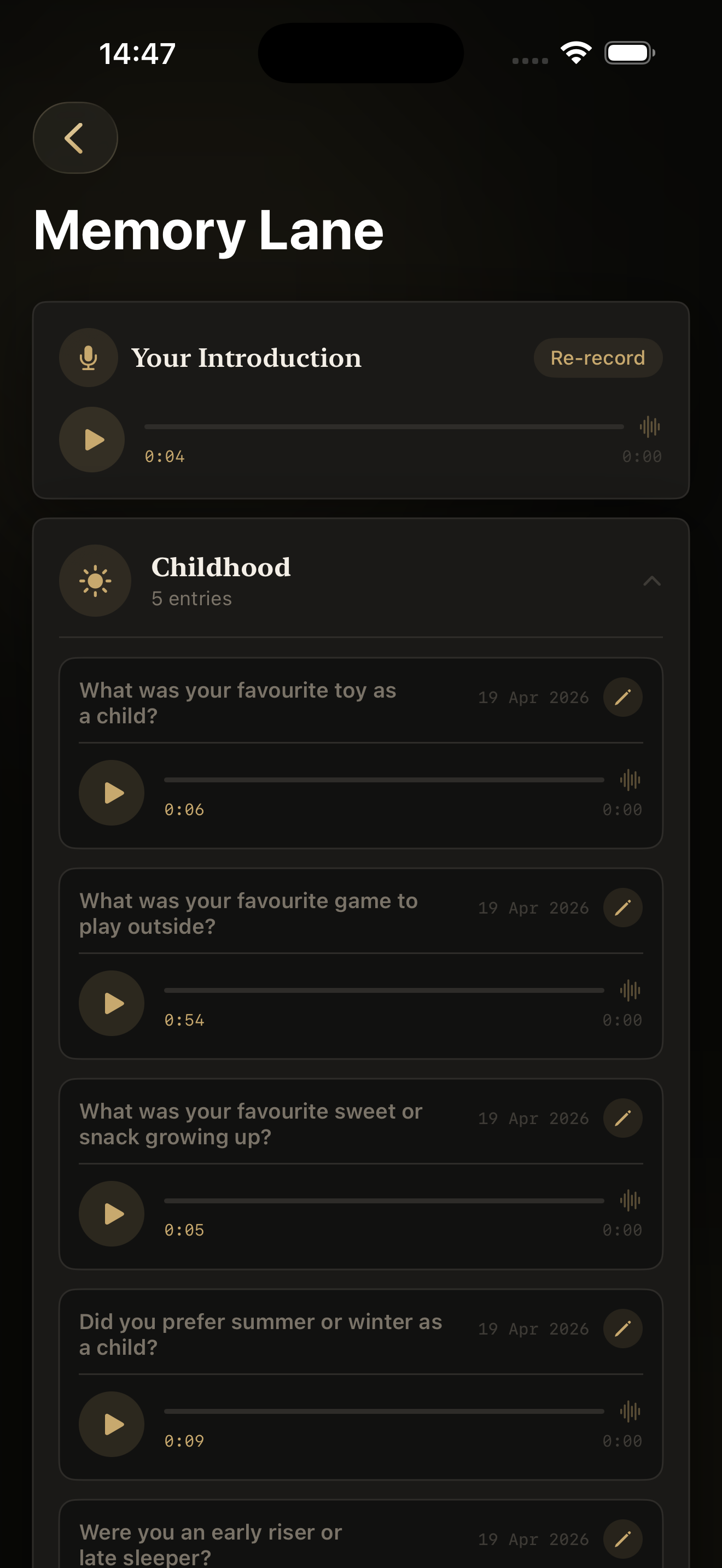
Task: Go back using the back arrow
Action: [x=75, y=138]
